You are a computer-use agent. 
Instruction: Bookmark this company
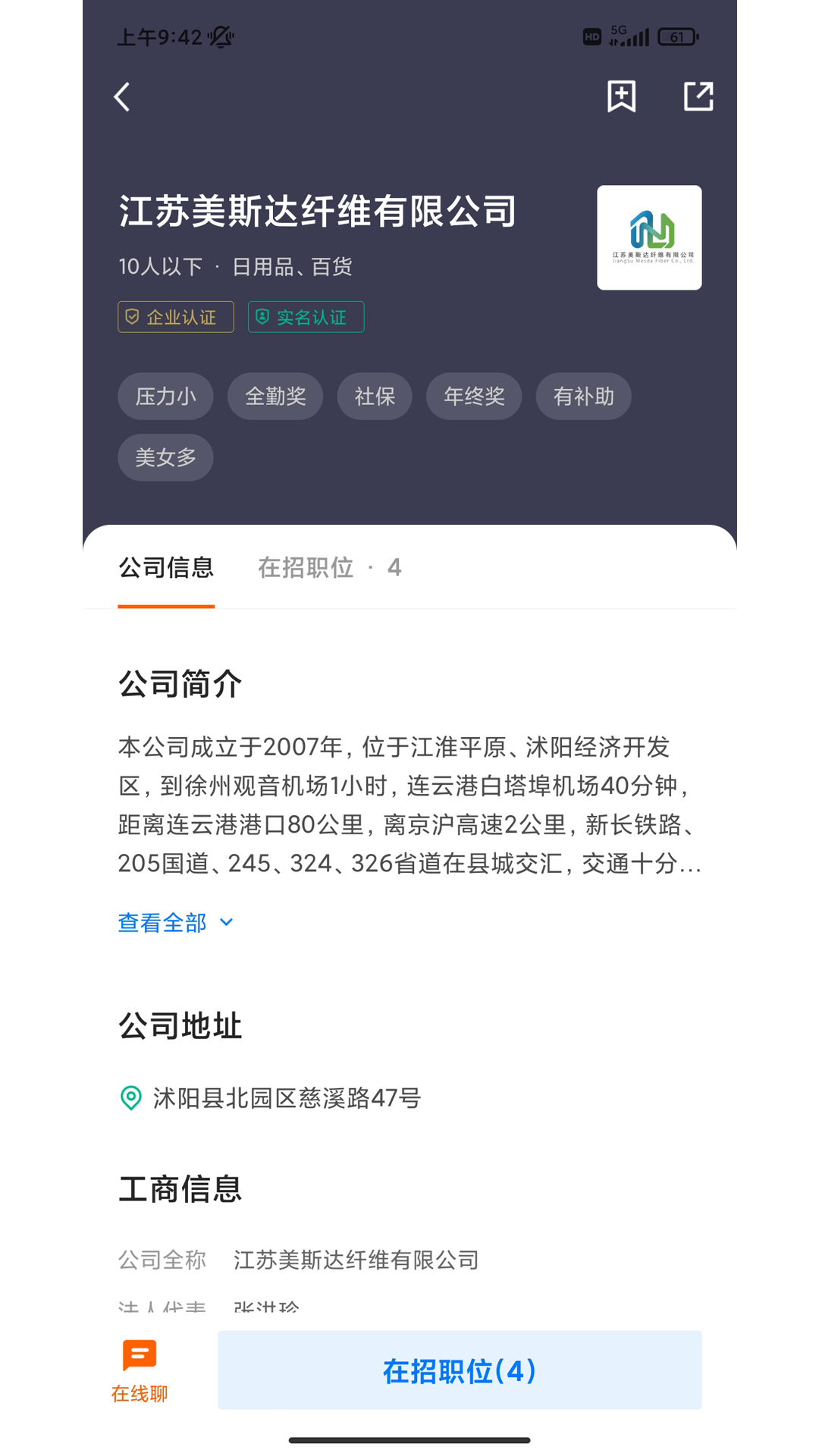pyautogui.click(x=621, y=97)
